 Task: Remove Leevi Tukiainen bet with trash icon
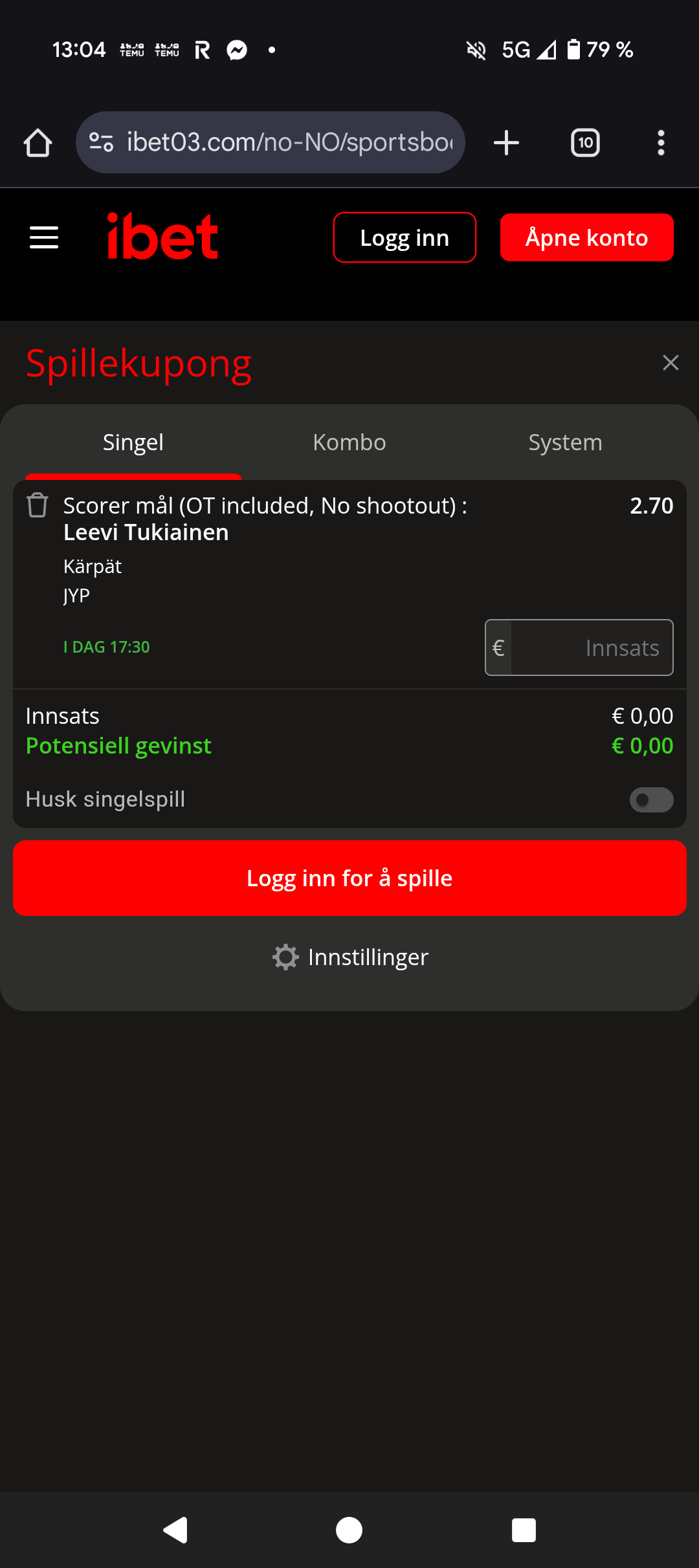click(38, 505)
